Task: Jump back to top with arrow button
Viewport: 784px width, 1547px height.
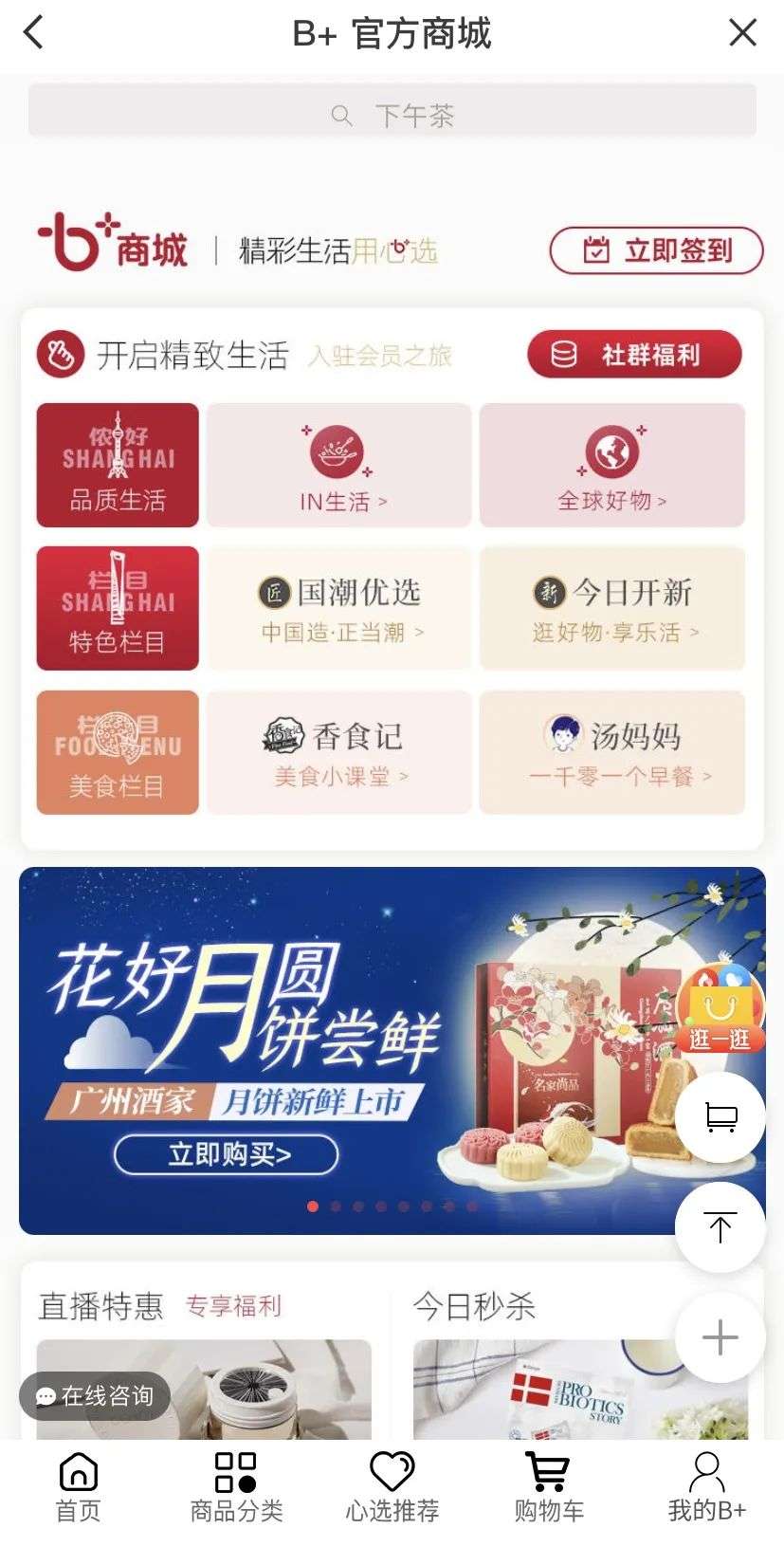Action: (x=720, y=1227)
